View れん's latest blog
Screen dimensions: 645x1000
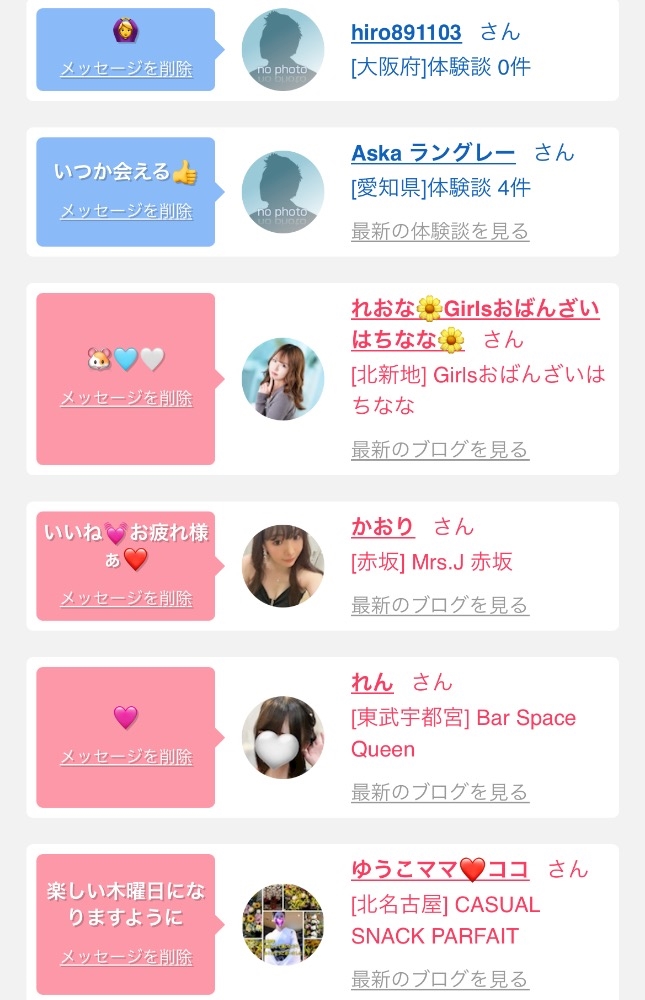click(x=440, y=792)
